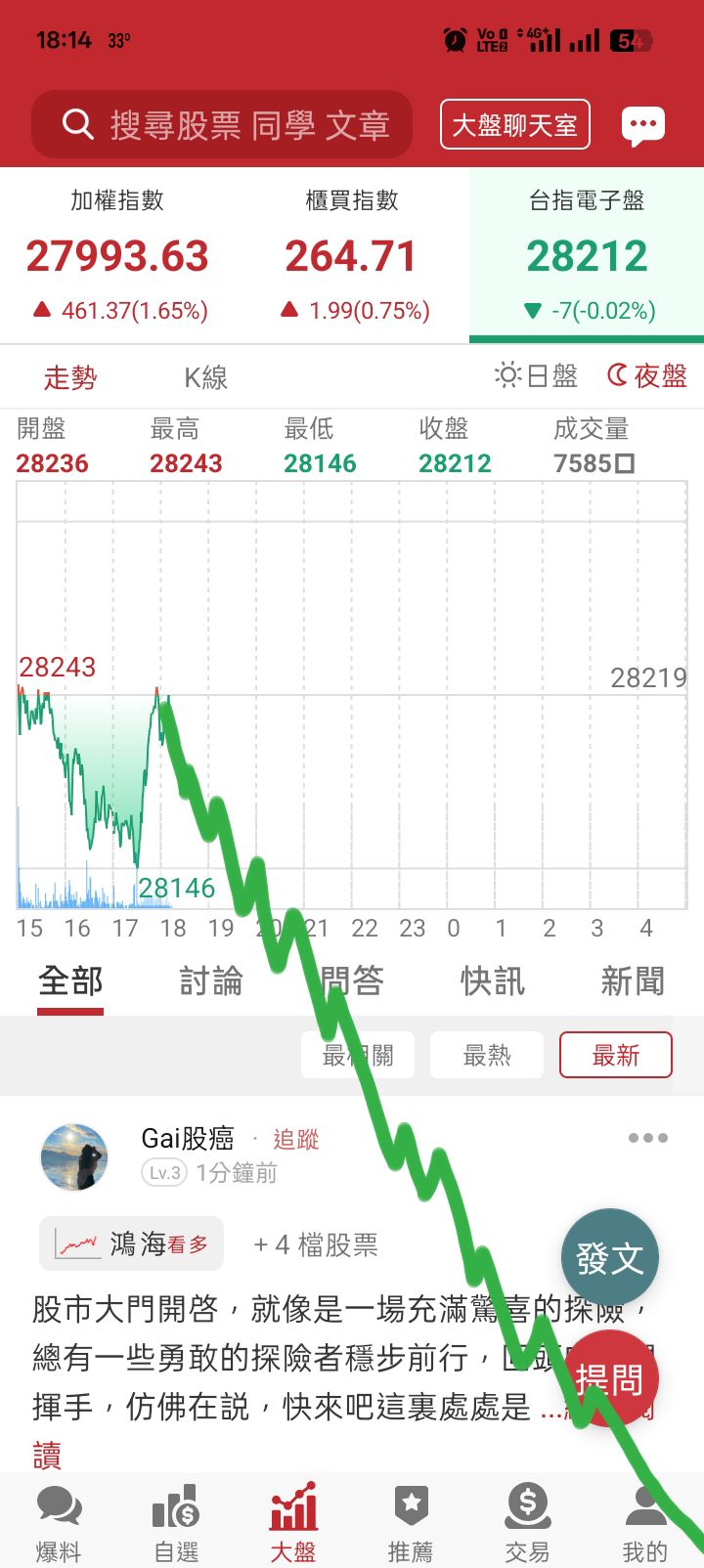Select the 櫃買指數 index card
The image size is (704, 1568).
point(352,255)
